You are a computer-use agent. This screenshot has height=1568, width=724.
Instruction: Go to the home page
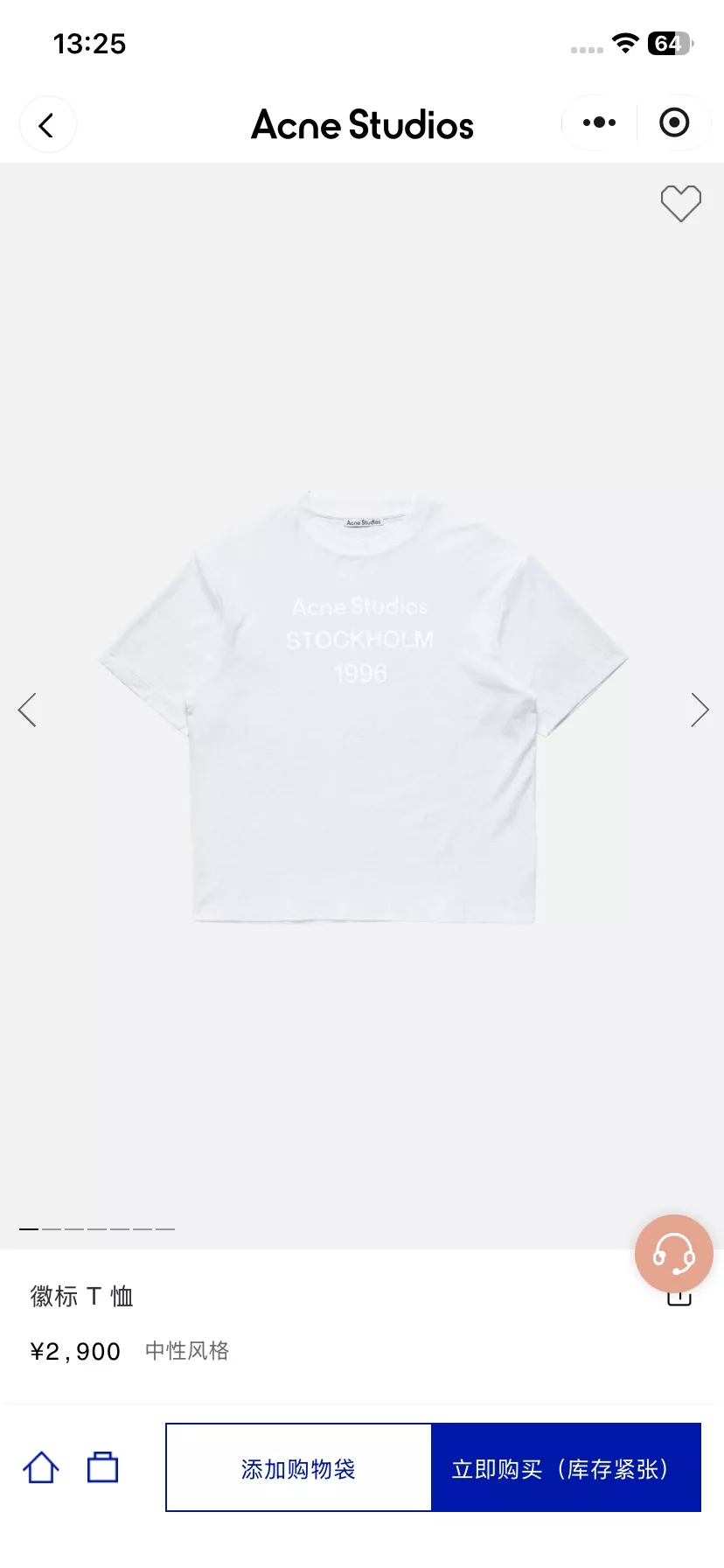pyautogui.click(x=40, y=1467)
